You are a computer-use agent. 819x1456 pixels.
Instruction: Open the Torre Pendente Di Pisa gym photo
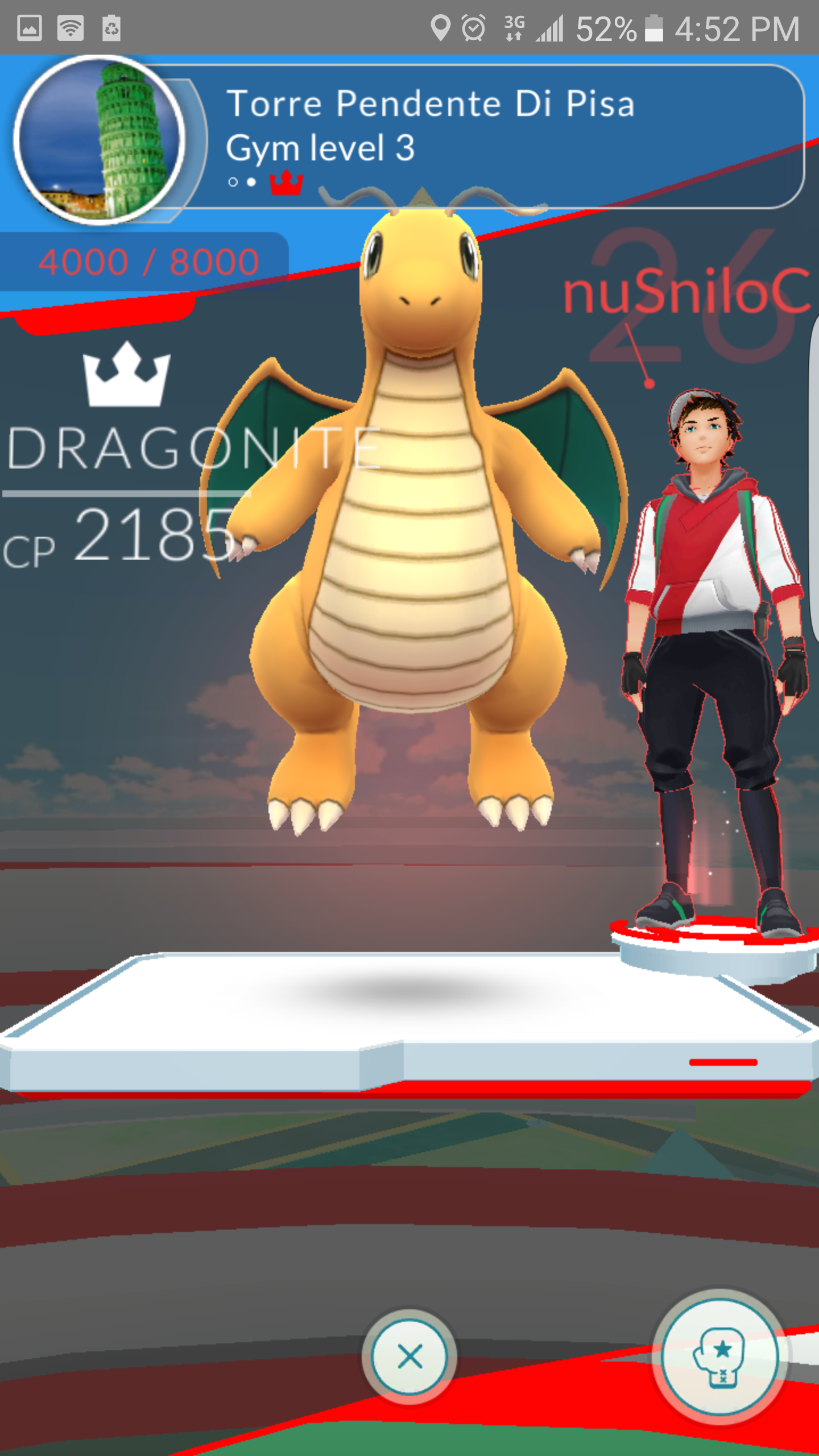click(x=99, y=140)
